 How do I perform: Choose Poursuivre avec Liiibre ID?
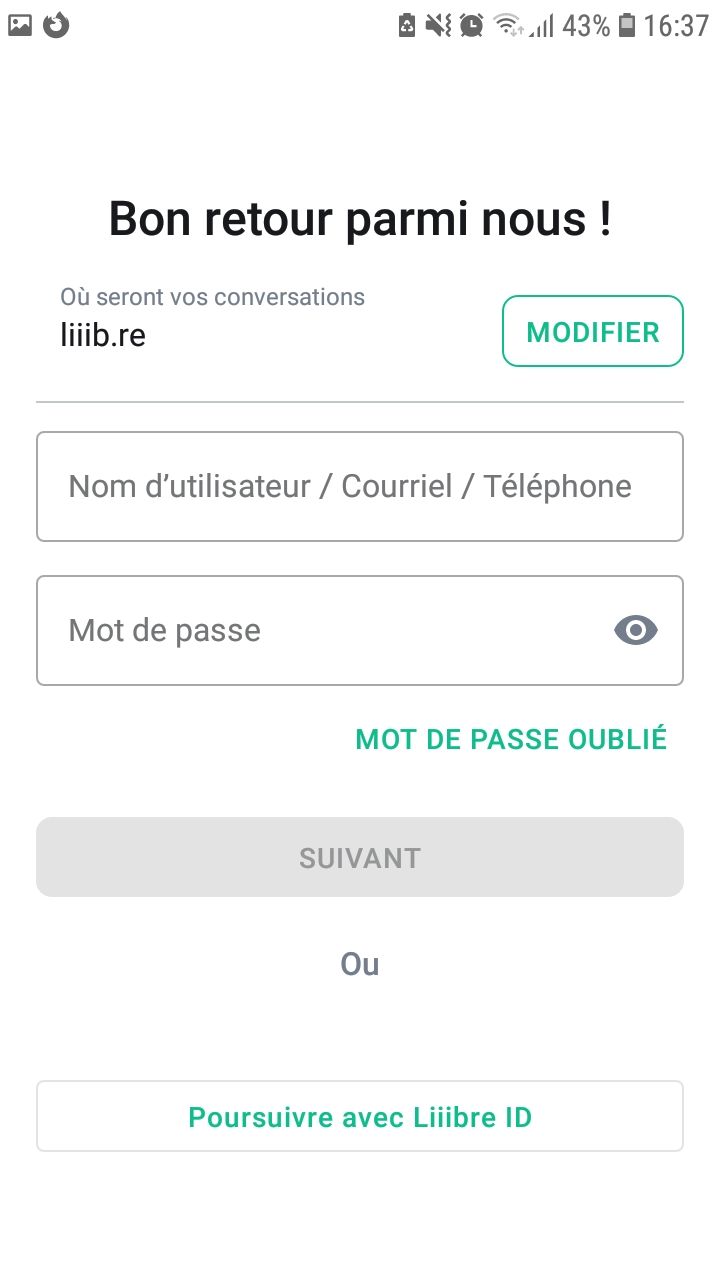point(360,1116)
